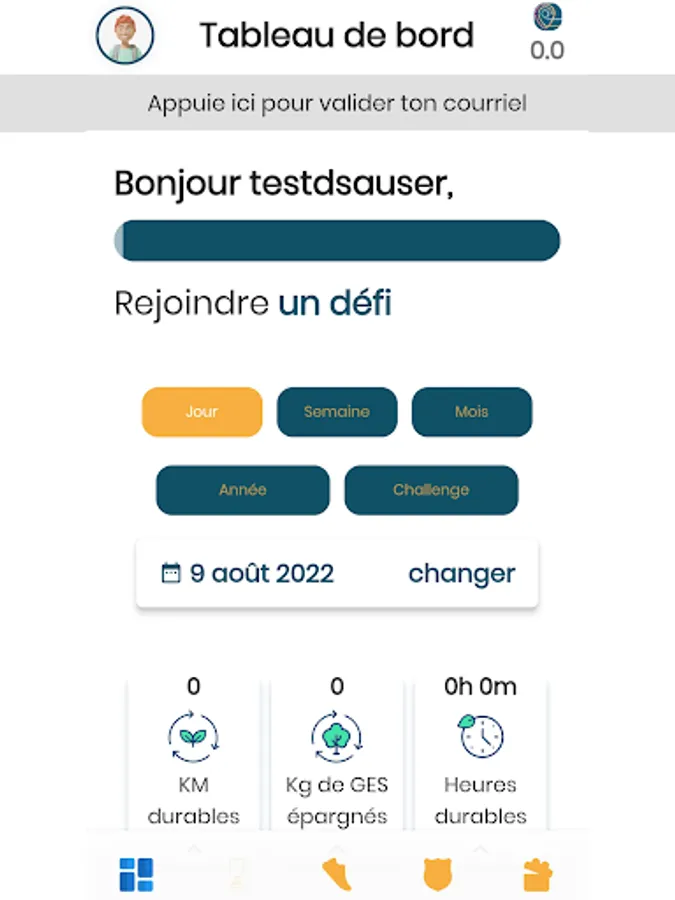Open the Kg de GES épargnés card
The width and height of the screenshot is (675, 900).
[337, 752]
